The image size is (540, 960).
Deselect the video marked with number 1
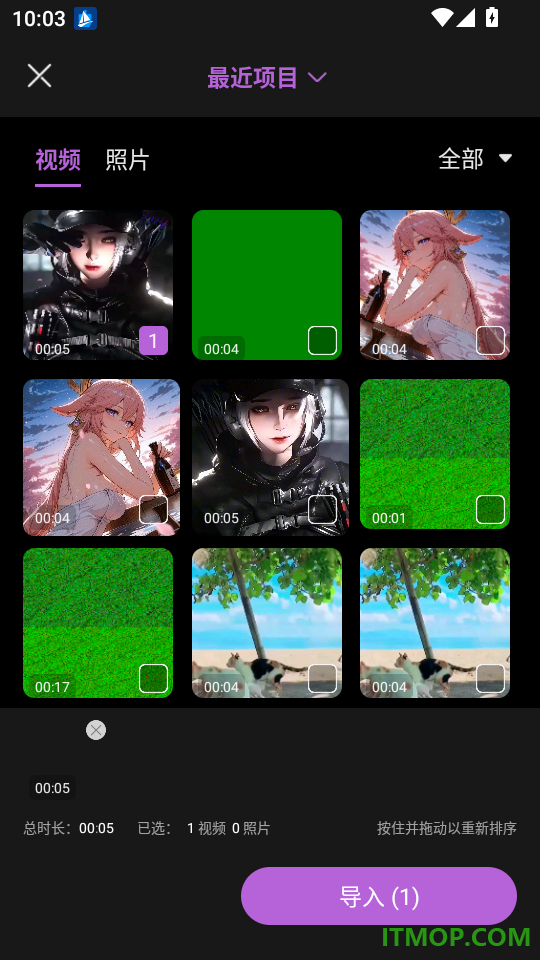153,340
